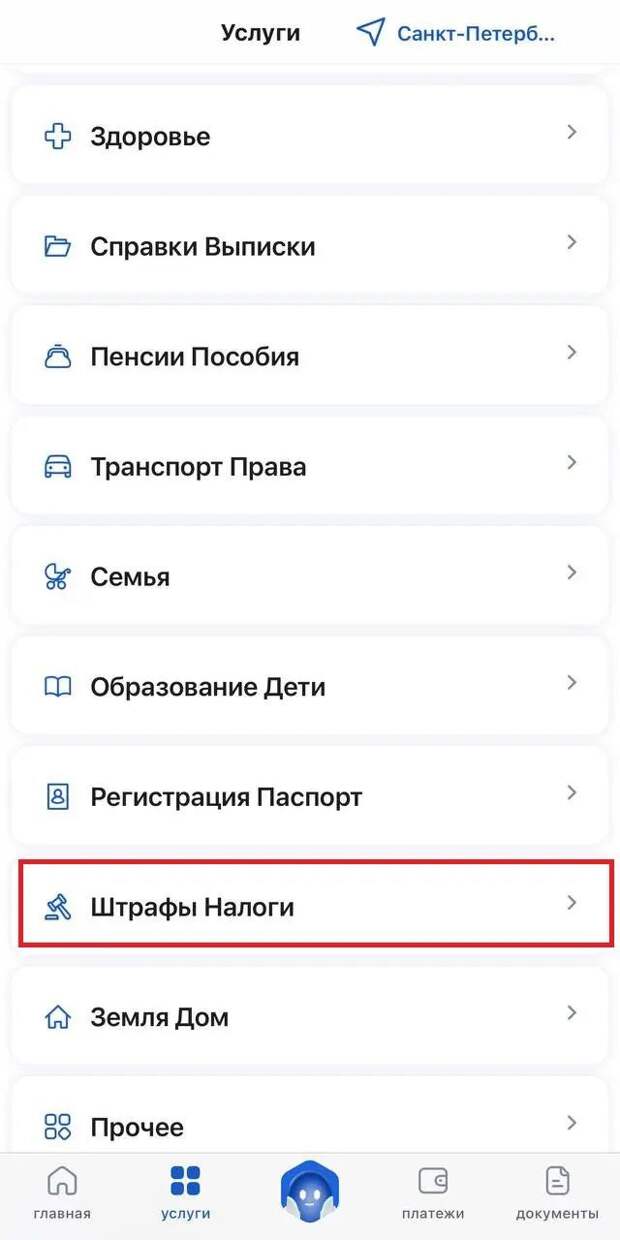Open Справки Выписки services
Screen dimensions: 620x1240
310,246
